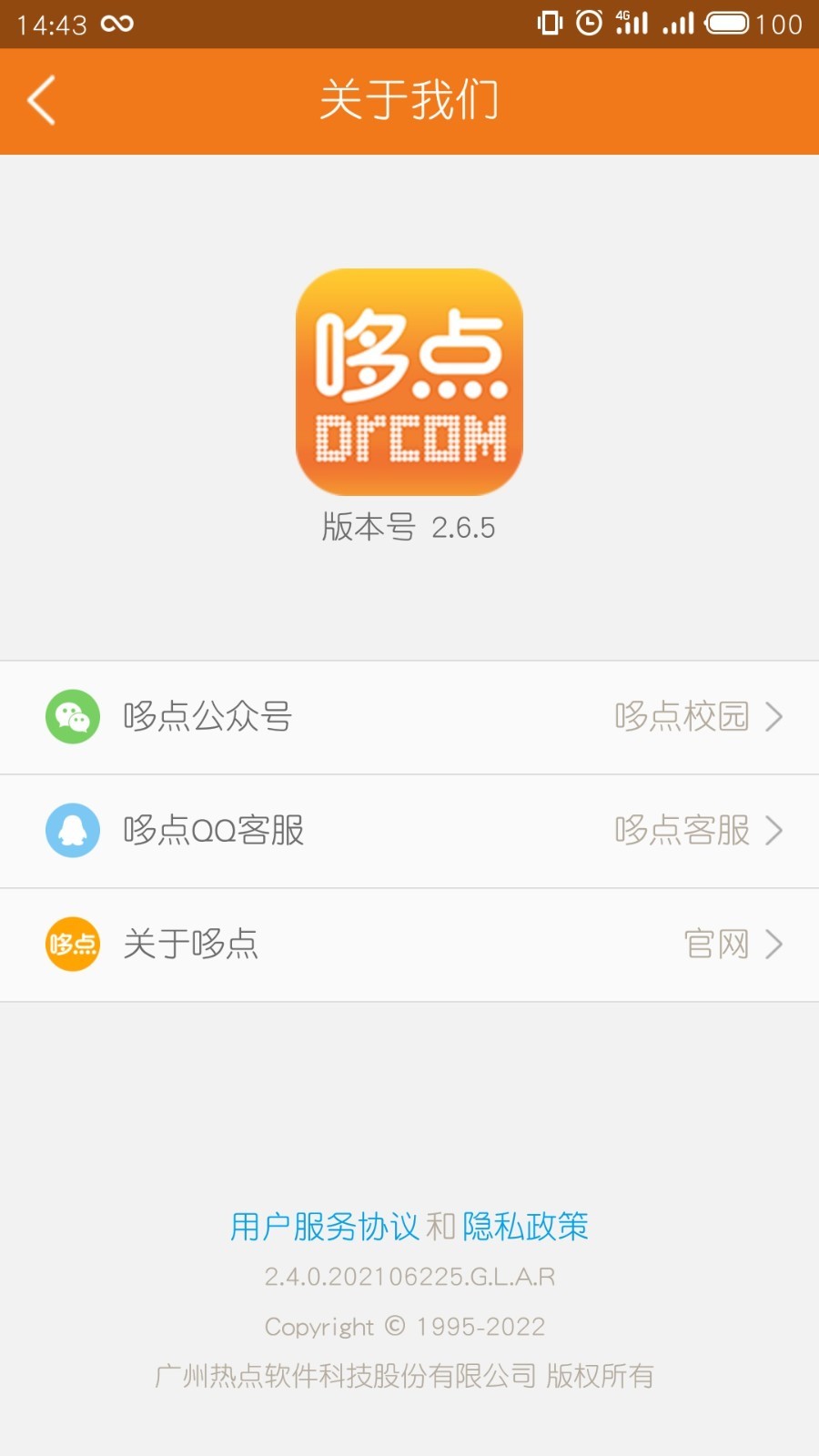Tap the large DrCOM app logo
The height and width of the screenshot is (1456, 819).
tap(408, 380)
